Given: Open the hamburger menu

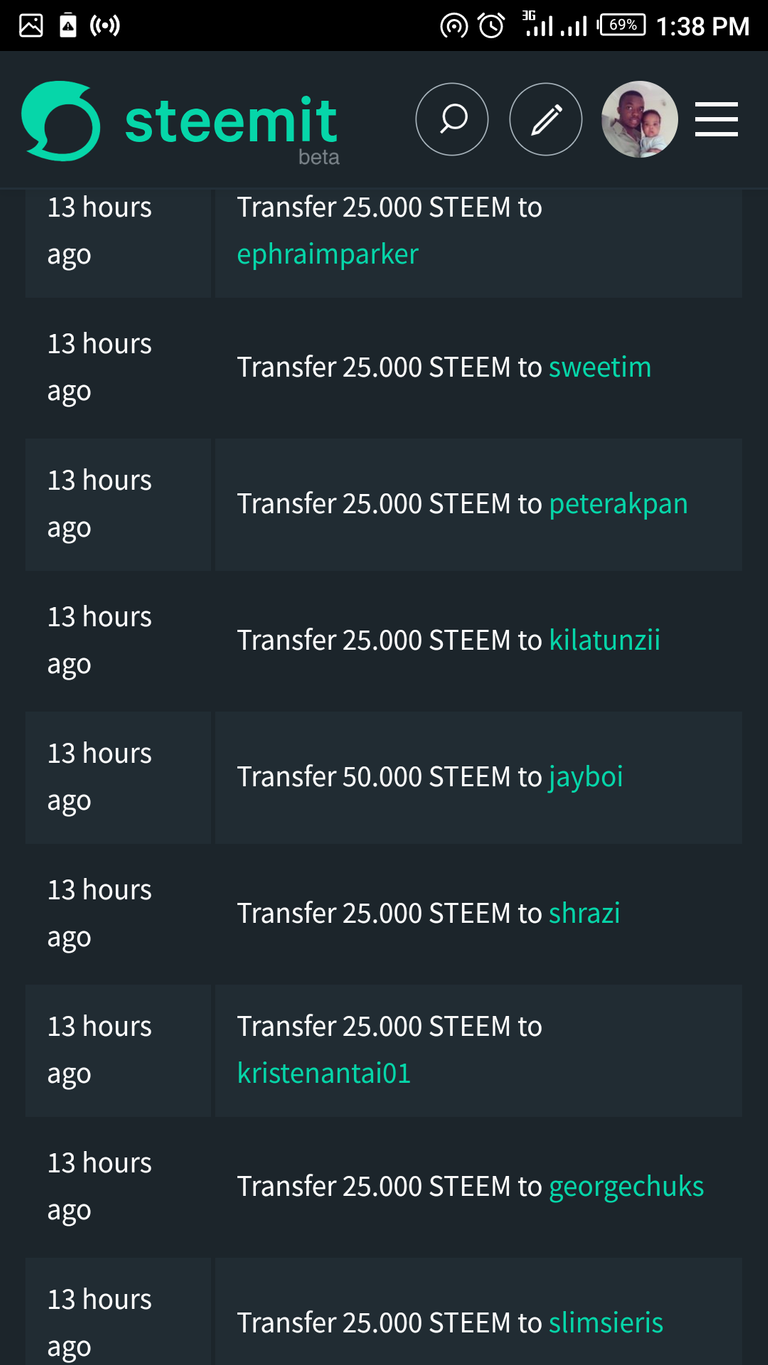Looking at the screenshot, I should (716, 120).
